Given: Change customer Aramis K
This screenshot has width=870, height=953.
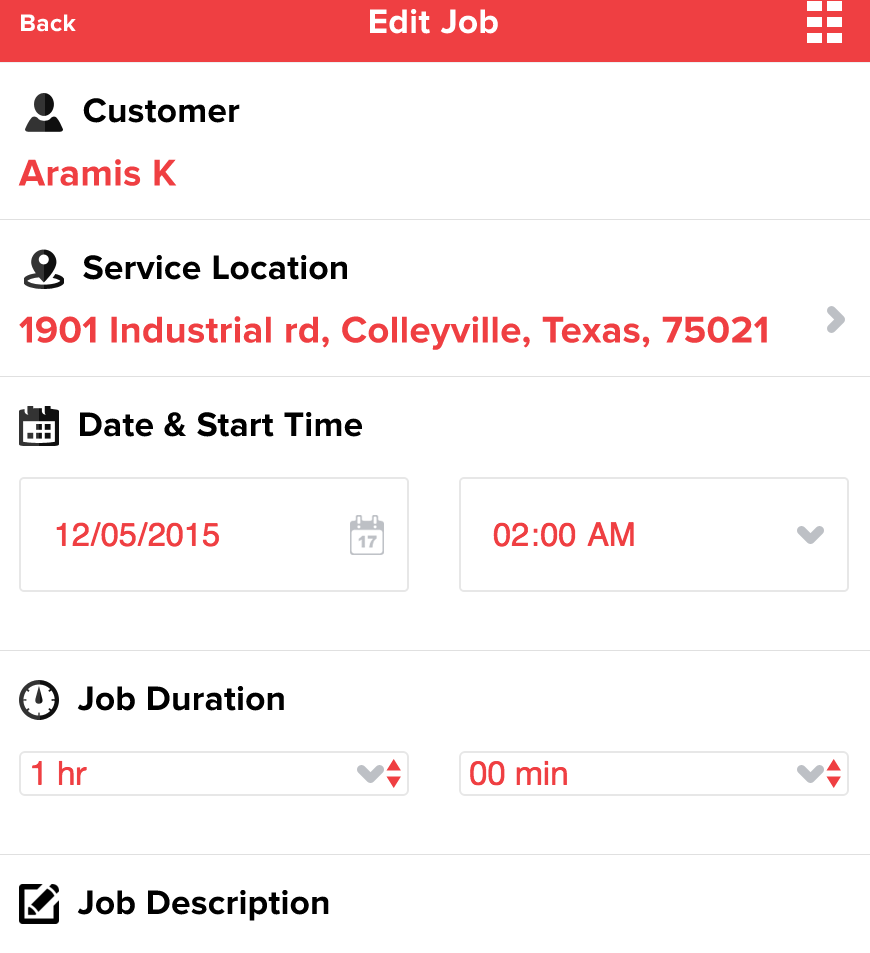Looking at the screenshot, I should pyautogui.click(x=98, y=173).
